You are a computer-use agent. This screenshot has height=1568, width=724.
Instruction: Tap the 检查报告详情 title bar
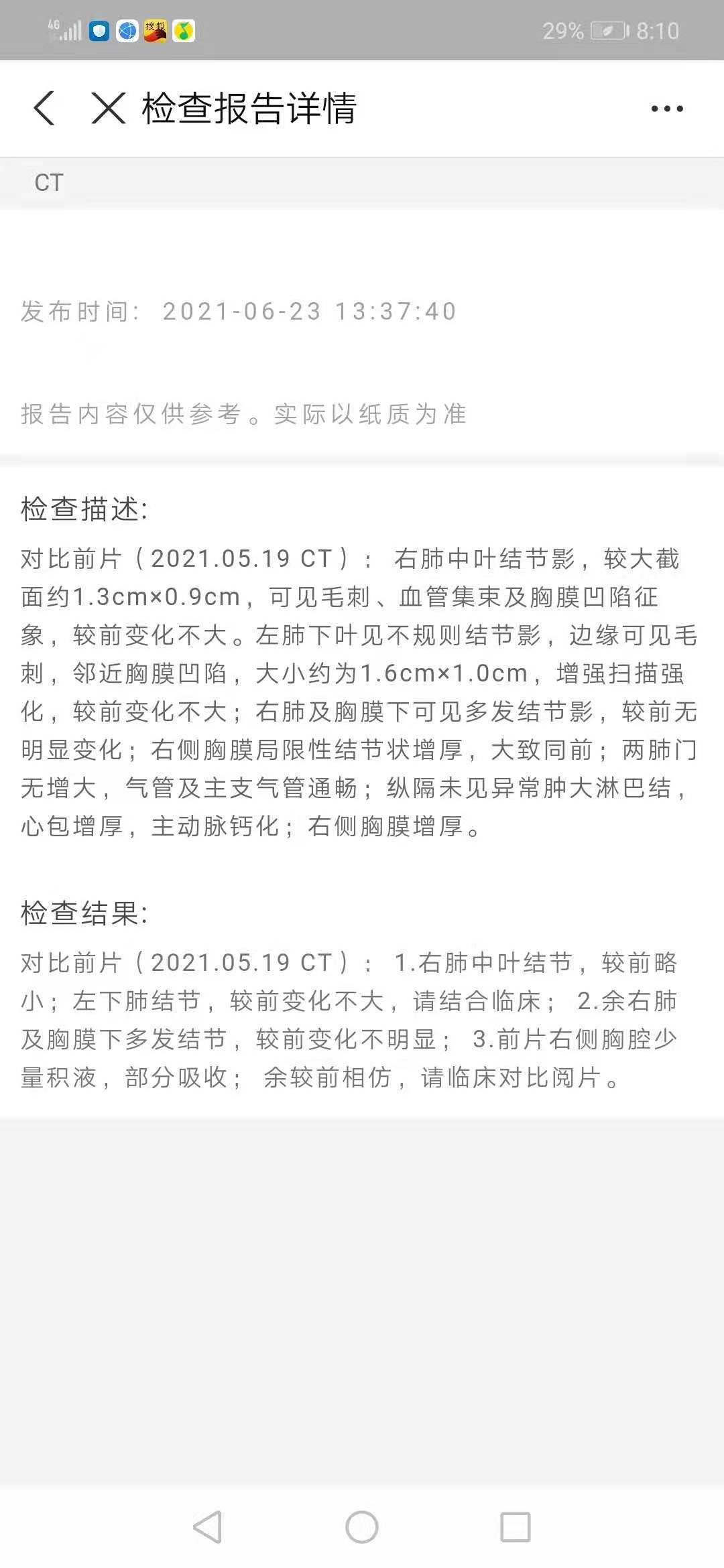click(248, 109)
